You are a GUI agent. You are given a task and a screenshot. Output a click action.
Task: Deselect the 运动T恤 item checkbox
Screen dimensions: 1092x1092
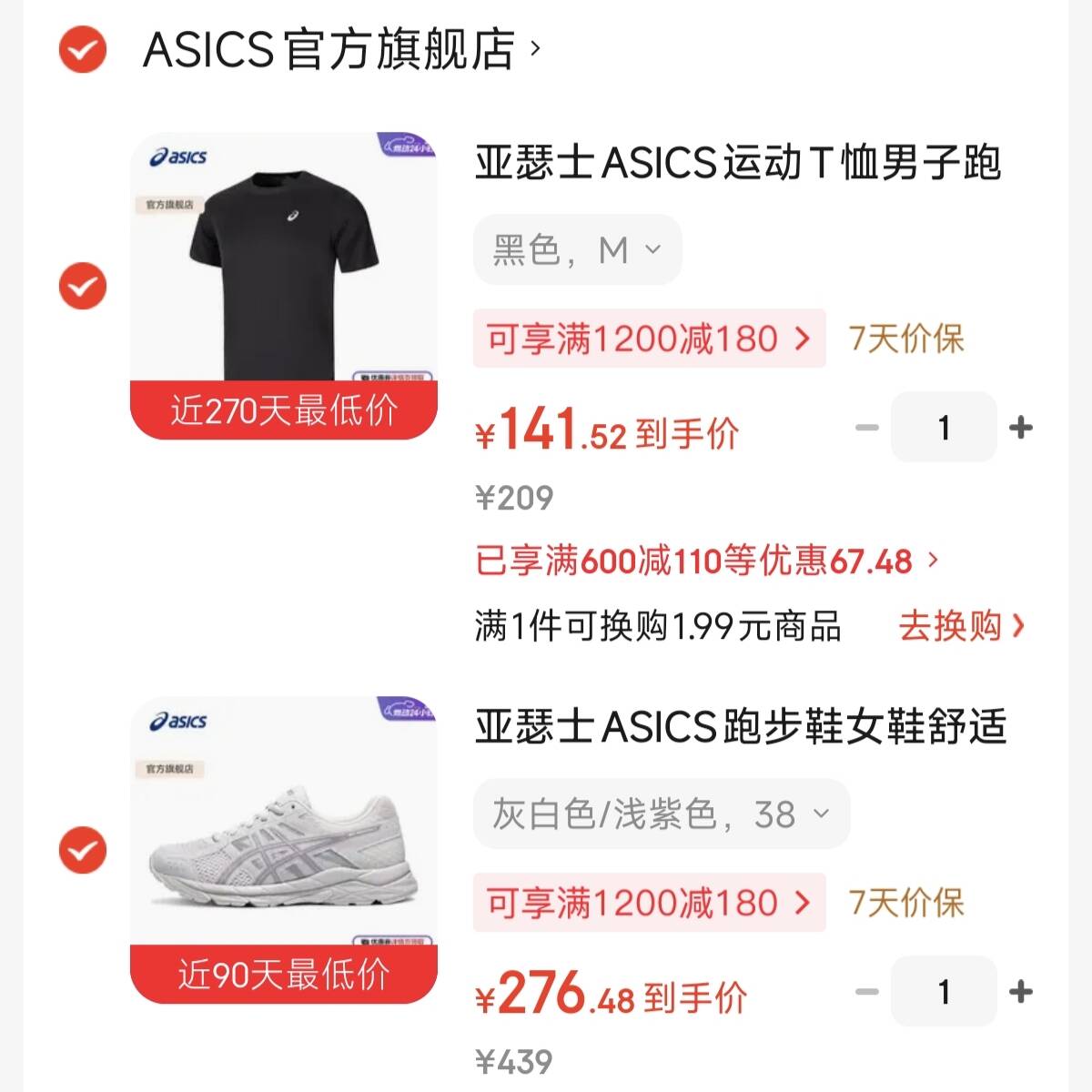[x=83, y=286]
